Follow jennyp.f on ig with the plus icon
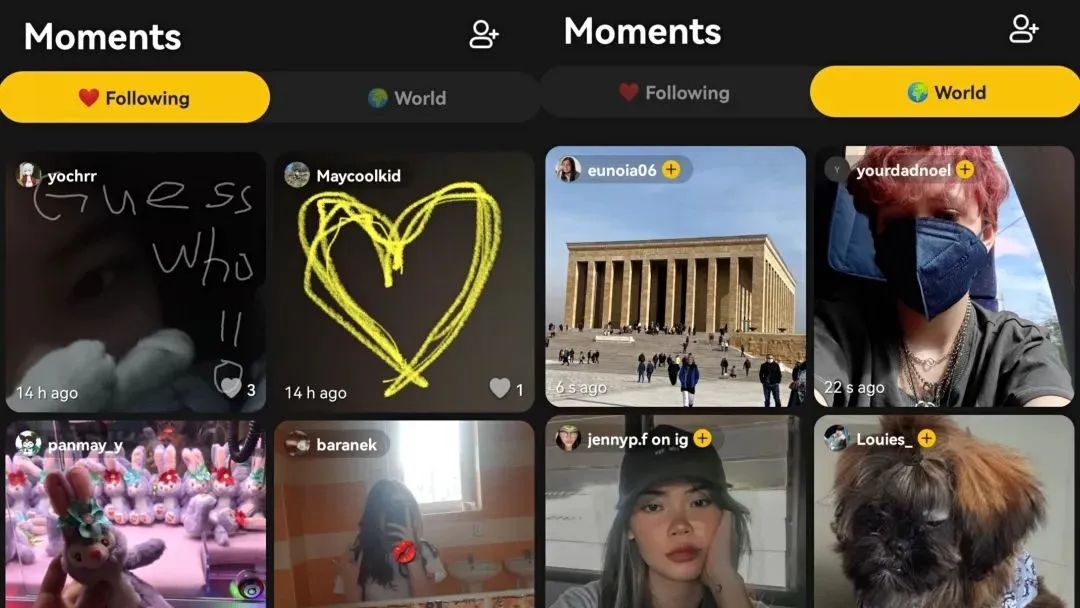This screenshot has height=608, width=1080. point(703,438)
